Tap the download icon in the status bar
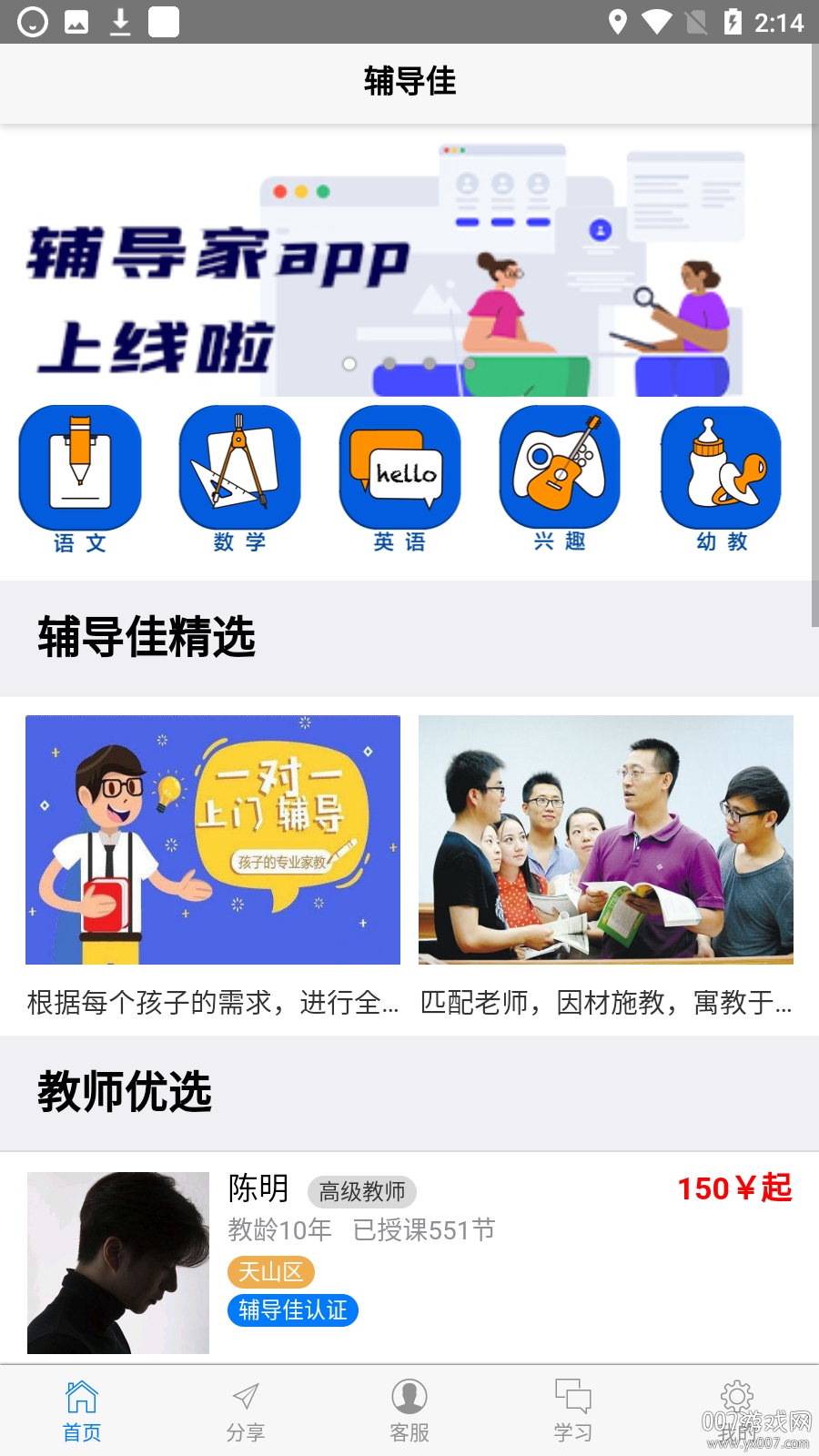The height and width of the screenshot is (1456, 819). (116, 20)
